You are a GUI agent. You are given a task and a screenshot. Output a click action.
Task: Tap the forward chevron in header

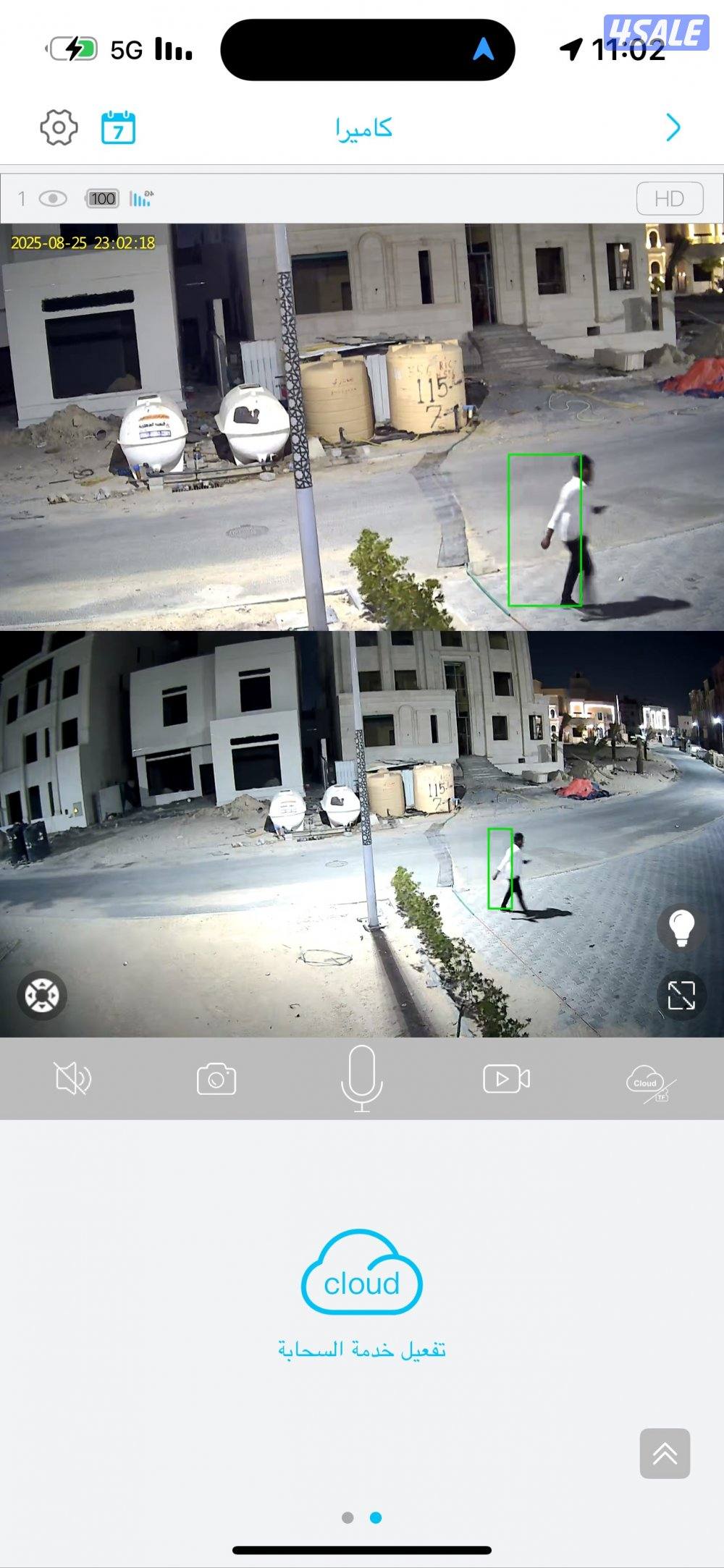click(x=673, y=127)
